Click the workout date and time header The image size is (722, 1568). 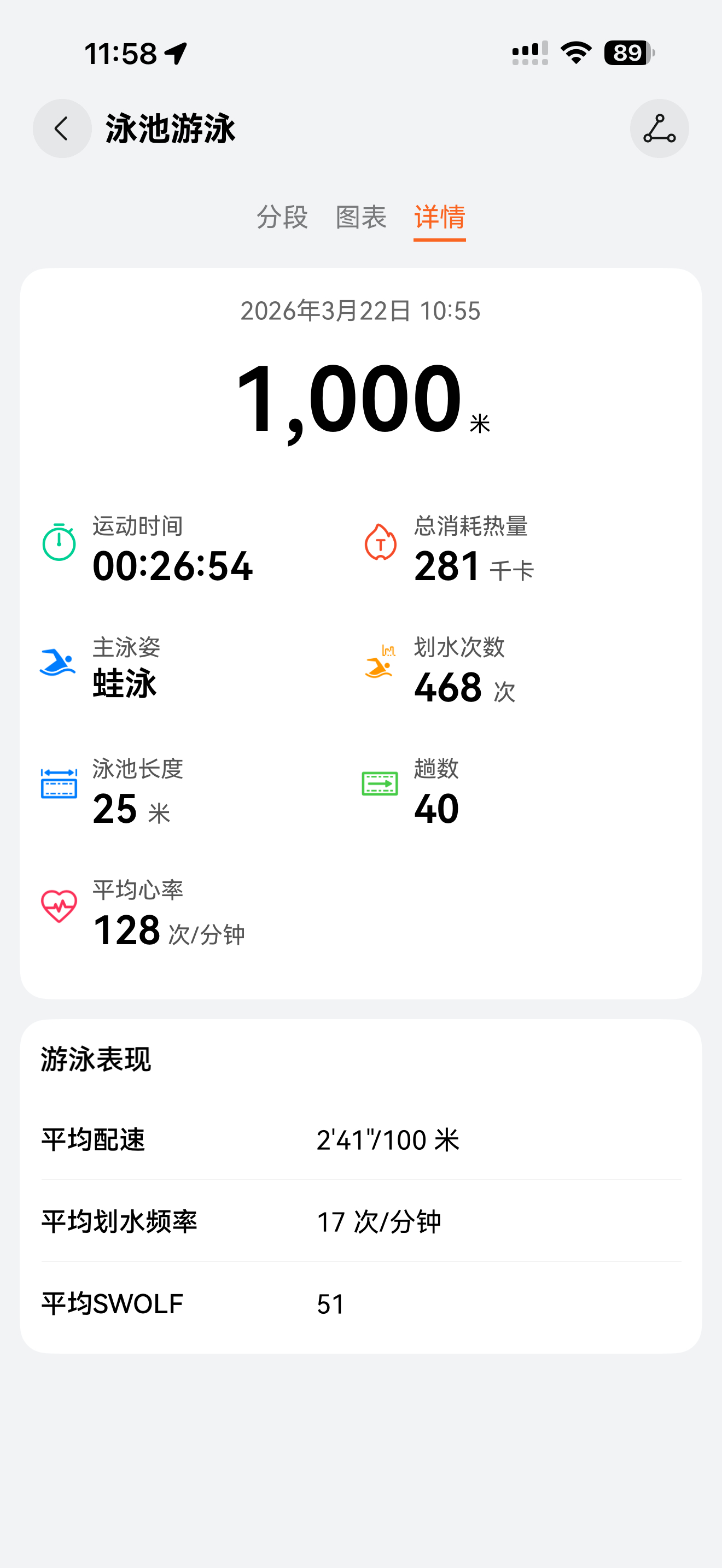click(360, 311)
